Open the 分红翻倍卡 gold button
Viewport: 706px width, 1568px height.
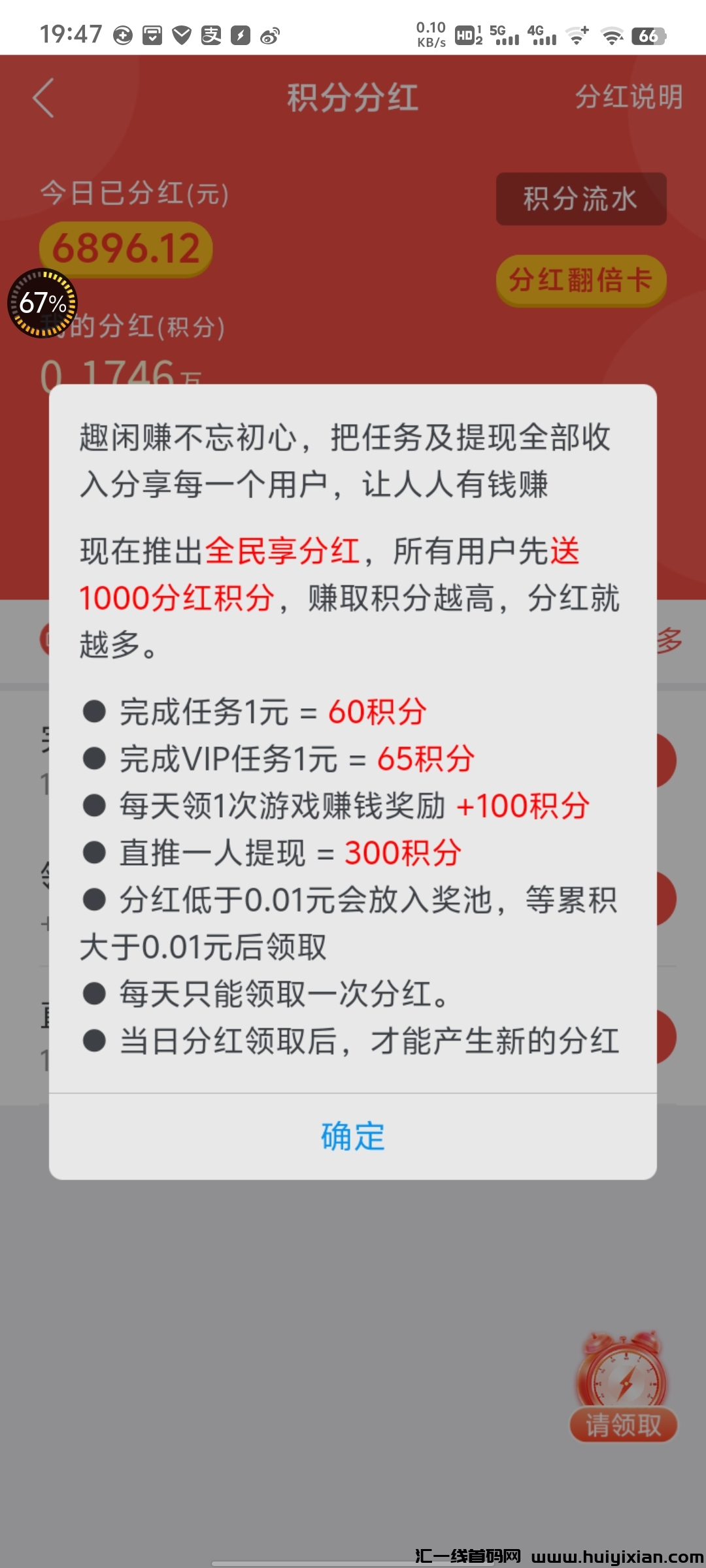coord(580,280)
